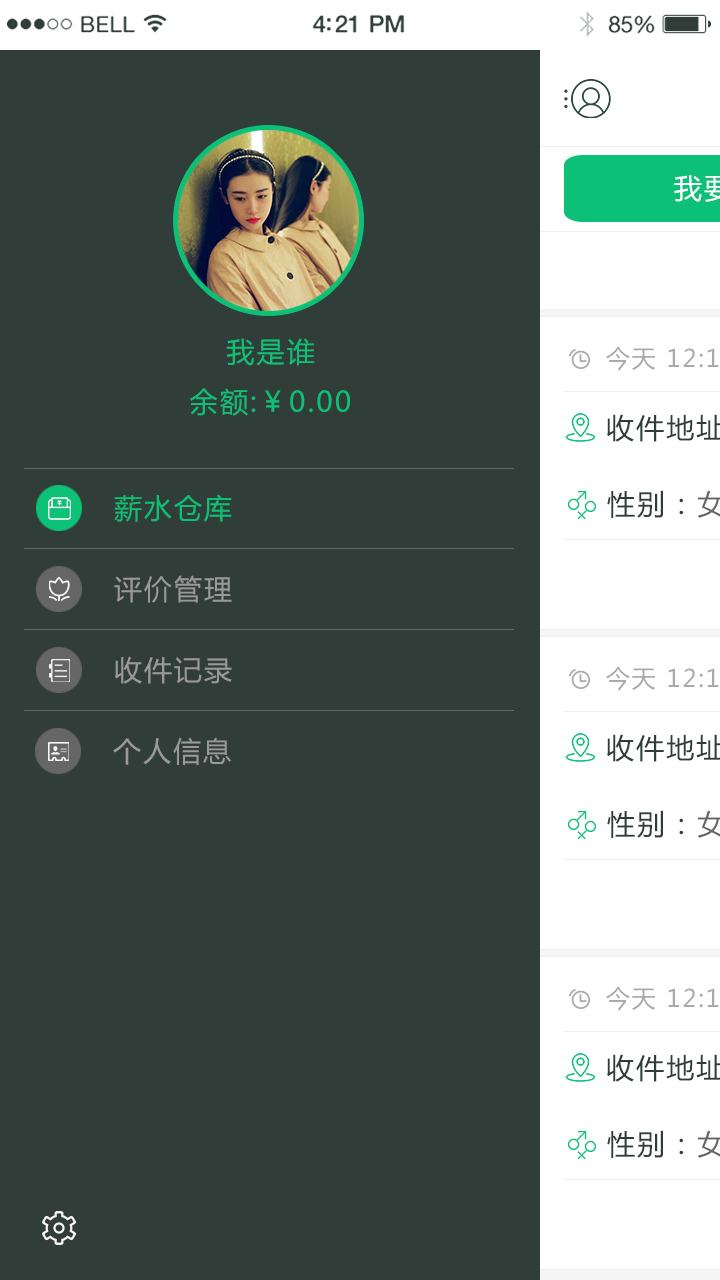720x1280 pixels.
Task: Open 个人信息 page
Action: (x=172, y=751)
